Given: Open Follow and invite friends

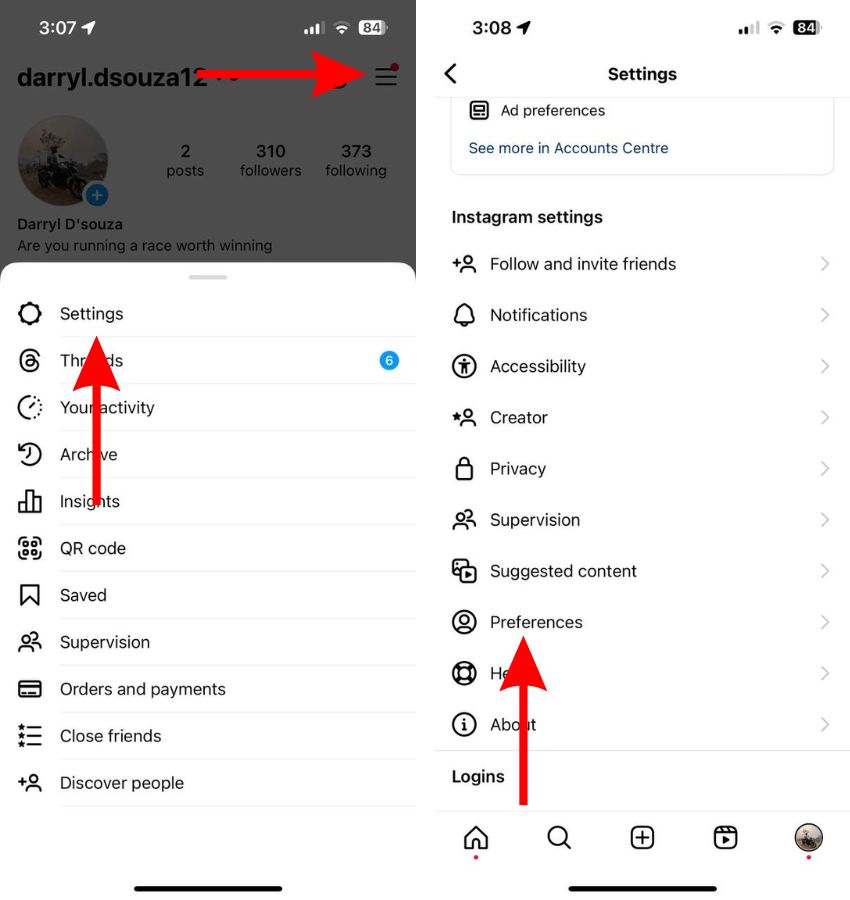Looking at the screenshot, I should [582, 264].
